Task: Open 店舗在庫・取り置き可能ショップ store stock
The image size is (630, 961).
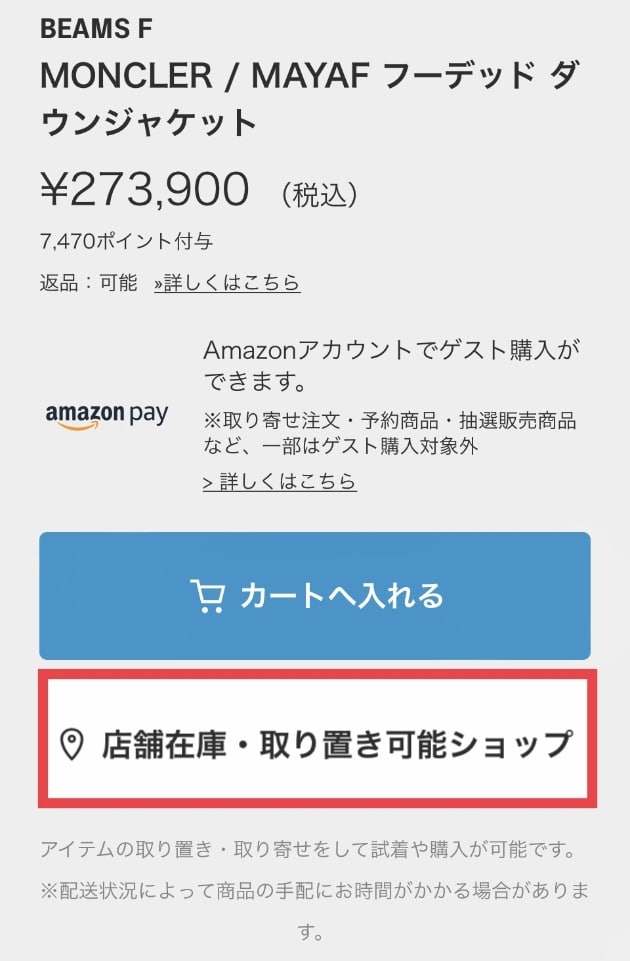Action: [x=317, y=744]
